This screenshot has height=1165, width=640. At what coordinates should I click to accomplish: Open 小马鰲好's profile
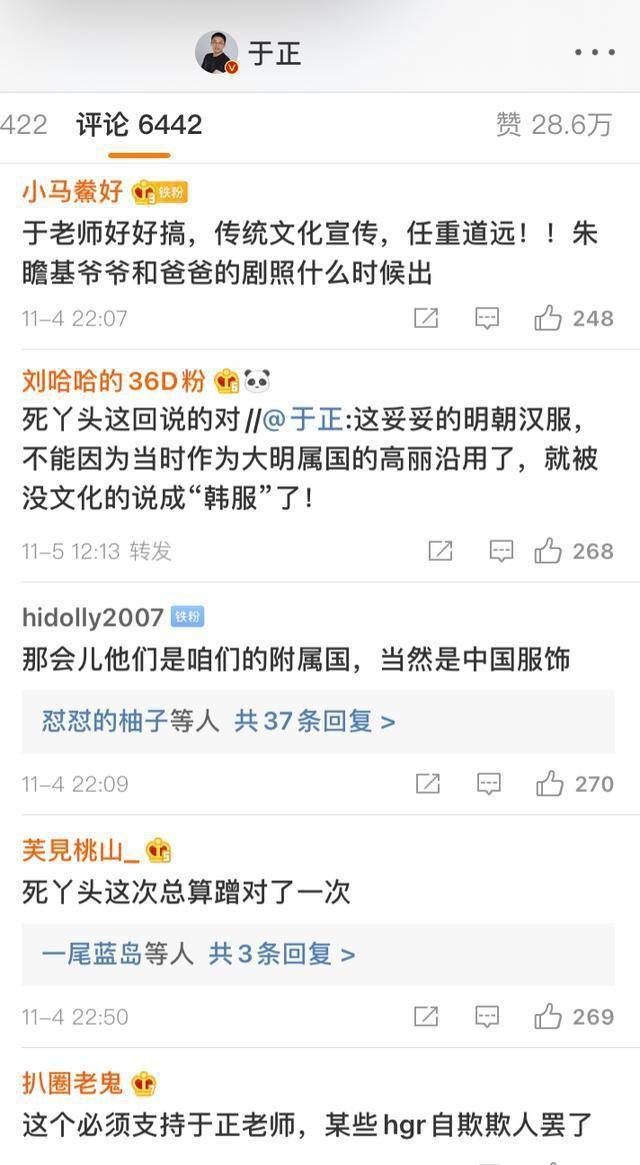[72, 192]
